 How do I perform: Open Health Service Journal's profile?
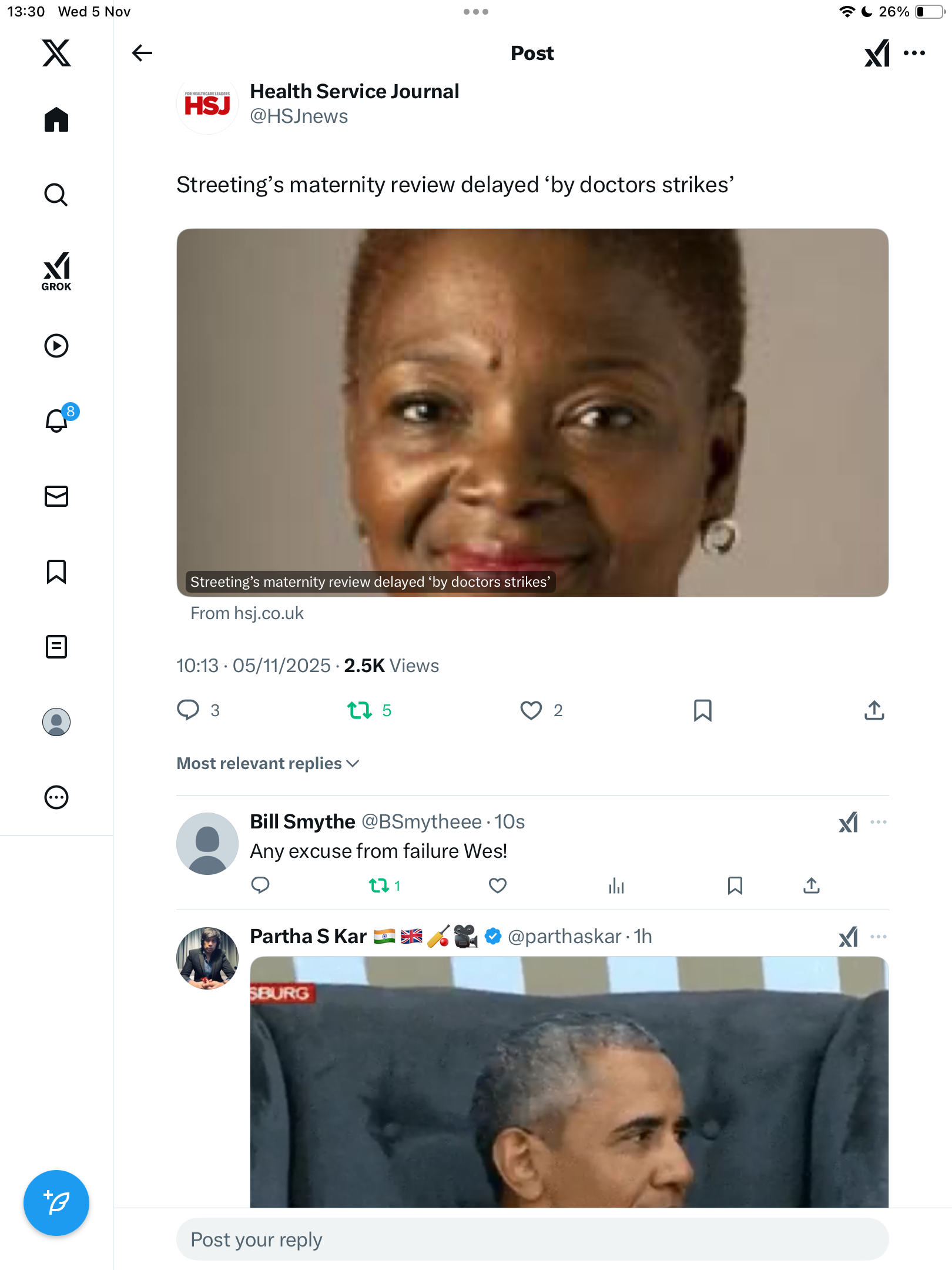pos(354,92)
